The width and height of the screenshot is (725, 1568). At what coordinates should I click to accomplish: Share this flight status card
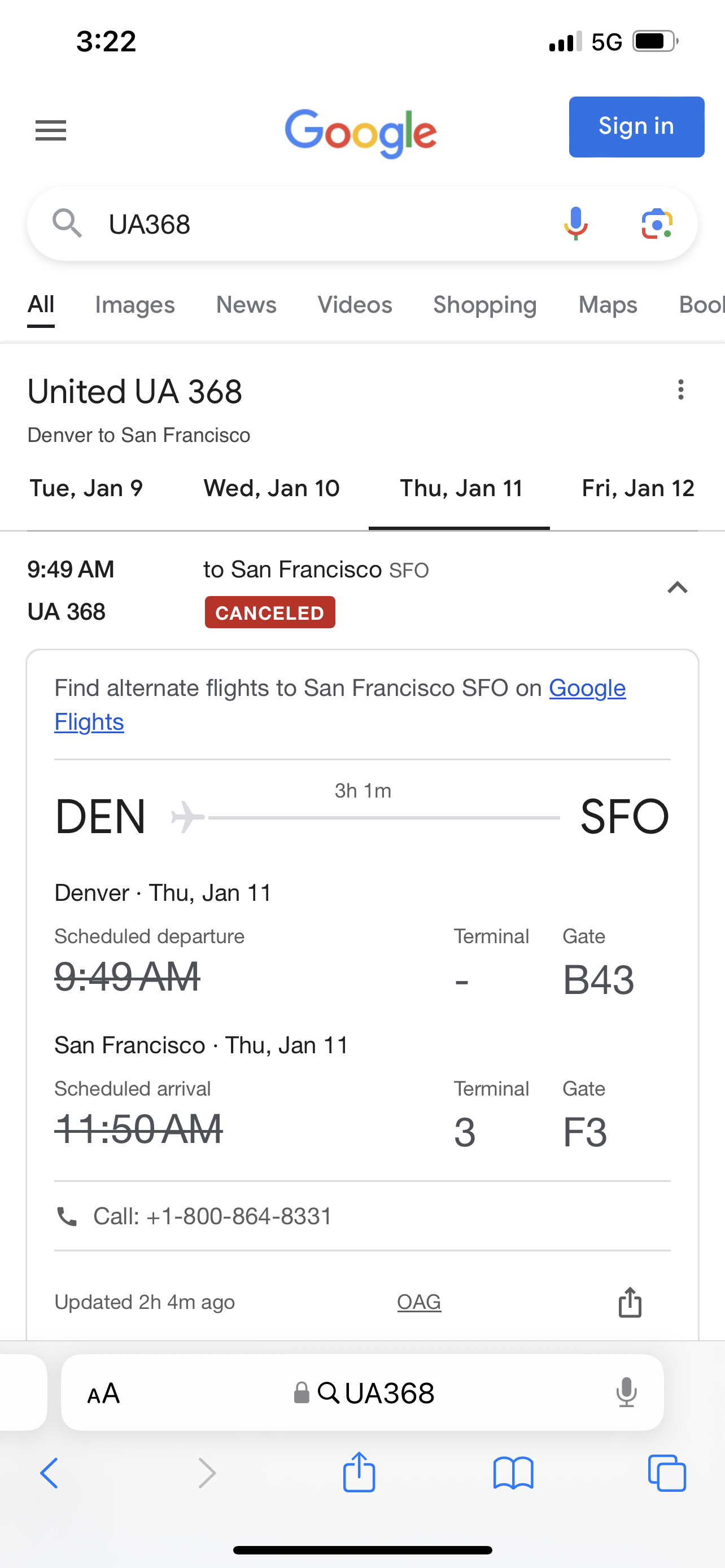point(630,1302)
